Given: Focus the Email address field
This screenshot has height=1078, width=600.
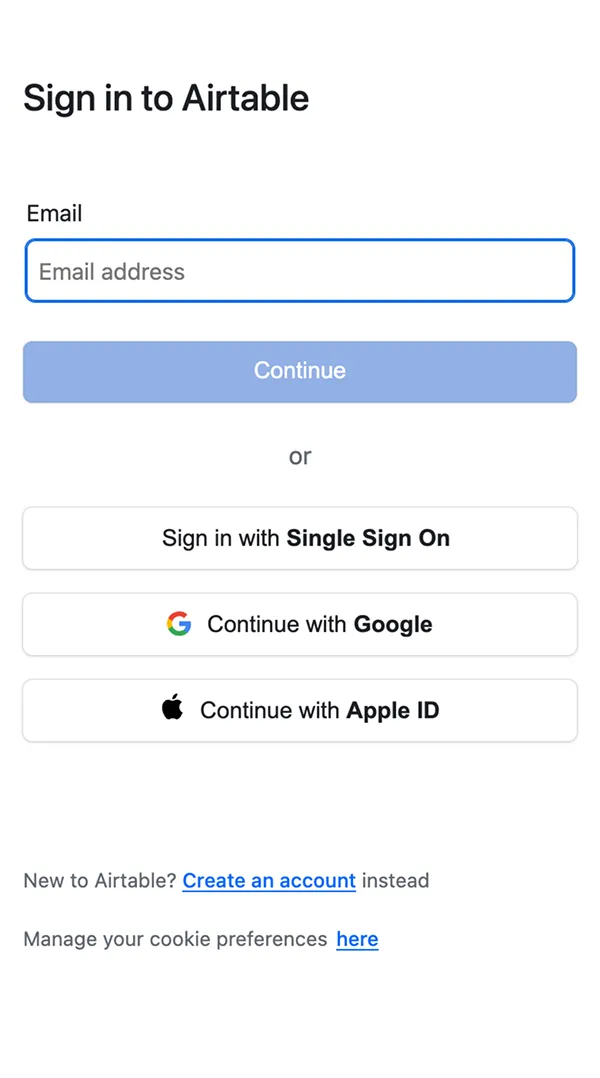Looking at the screenshot, I should point(300,271).
